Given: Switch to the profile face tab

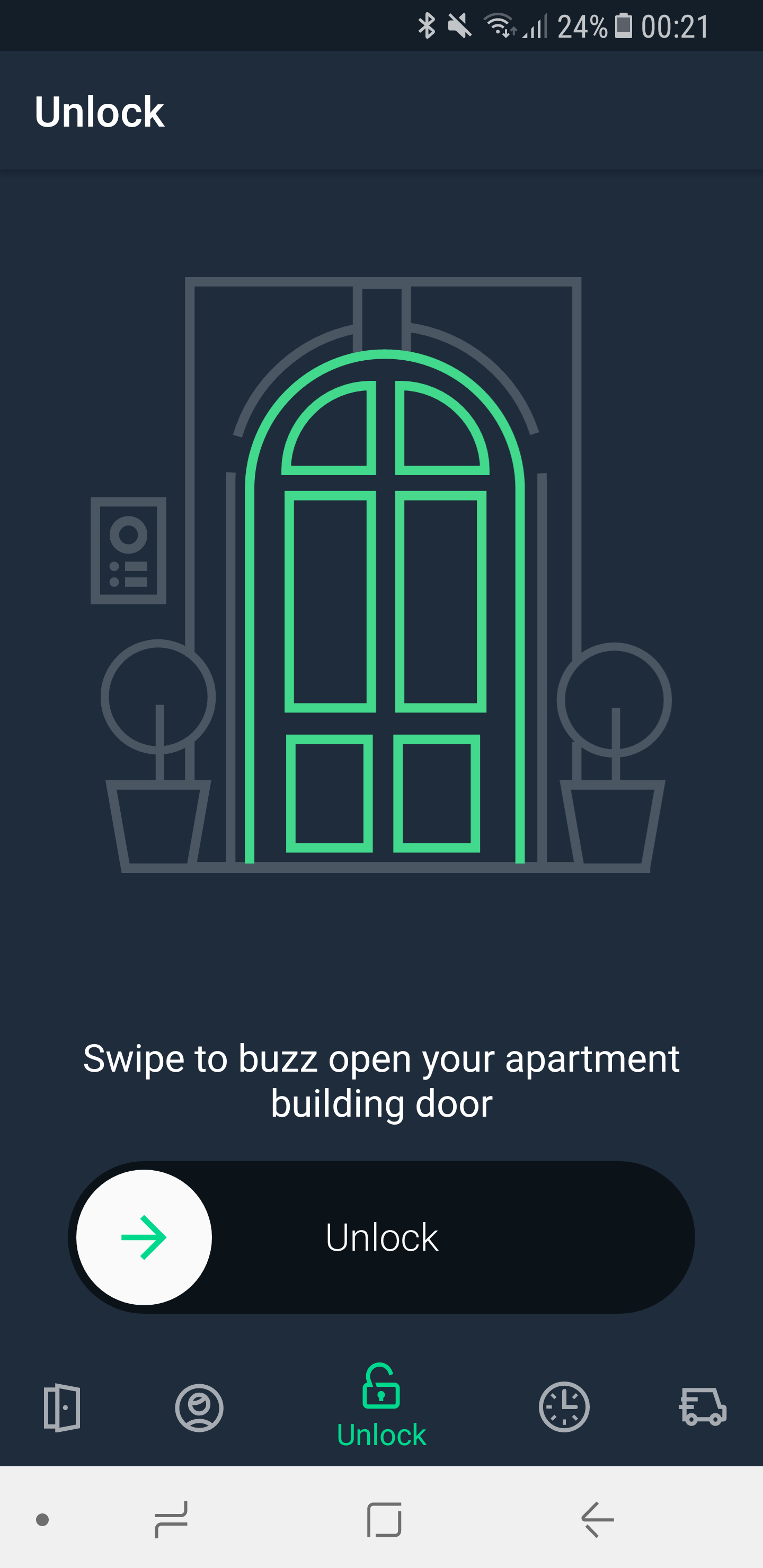Looking at the screenshot, I should (199, 1408).
